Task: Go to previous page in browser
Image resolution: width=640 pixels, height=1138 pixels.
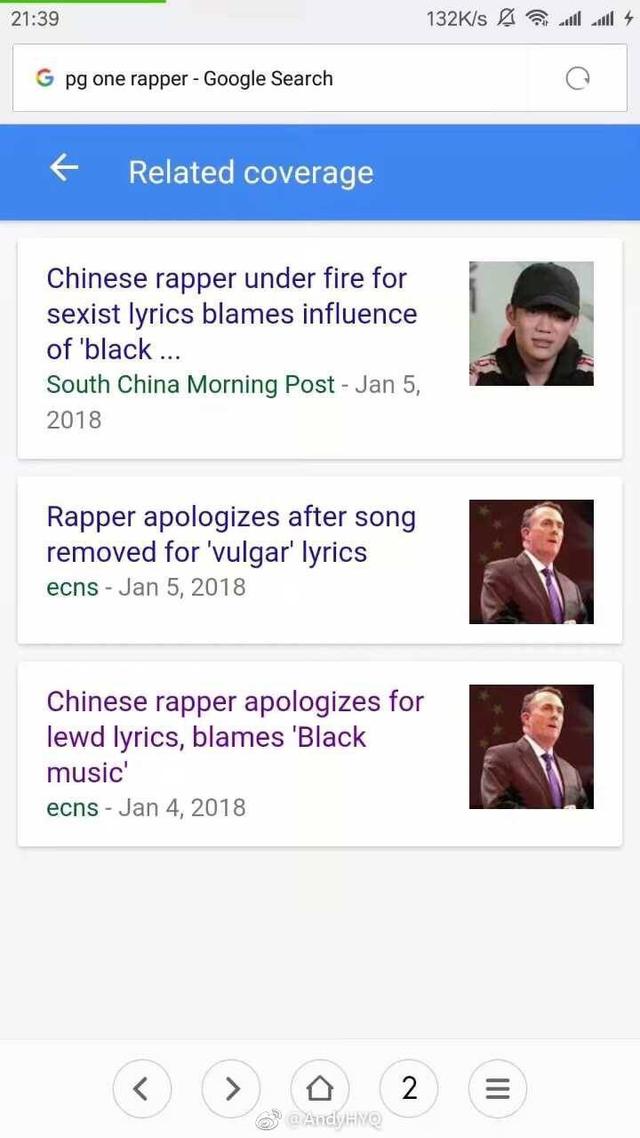Action: pyautogui.click(x=142, y=1088)
